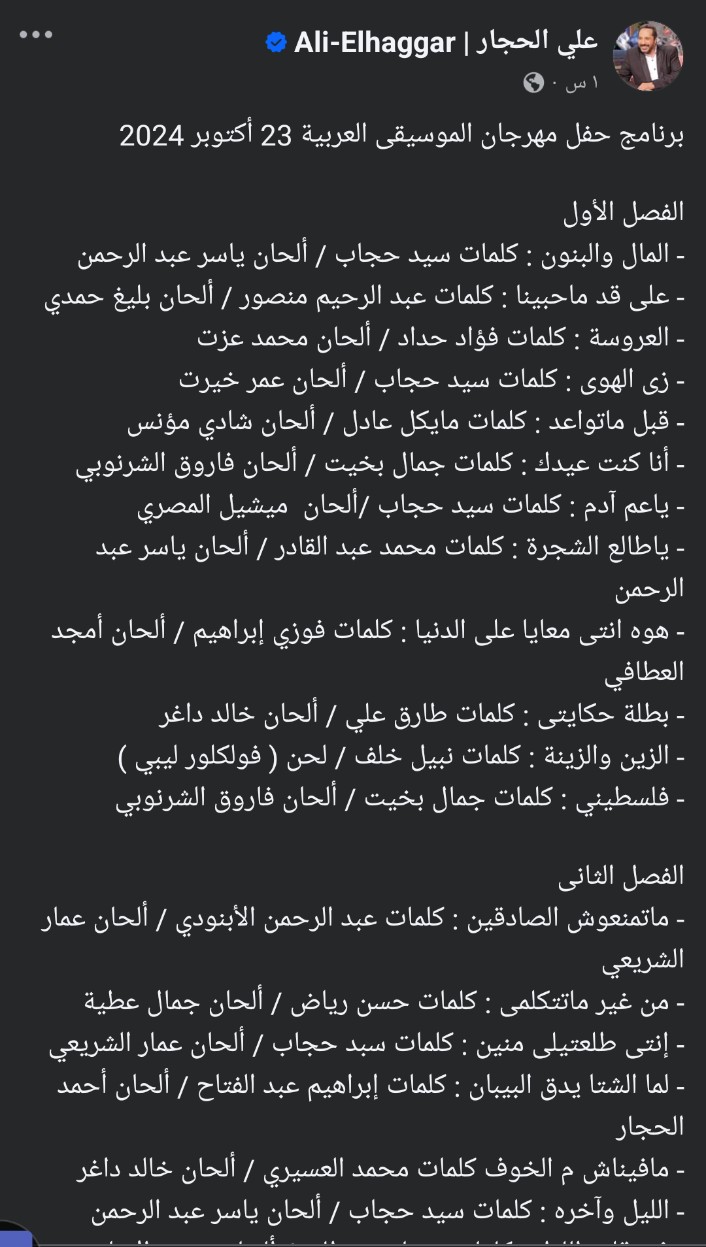
Task: Open Ali-Elhaggar's profile picture
Action: point(647,56)
